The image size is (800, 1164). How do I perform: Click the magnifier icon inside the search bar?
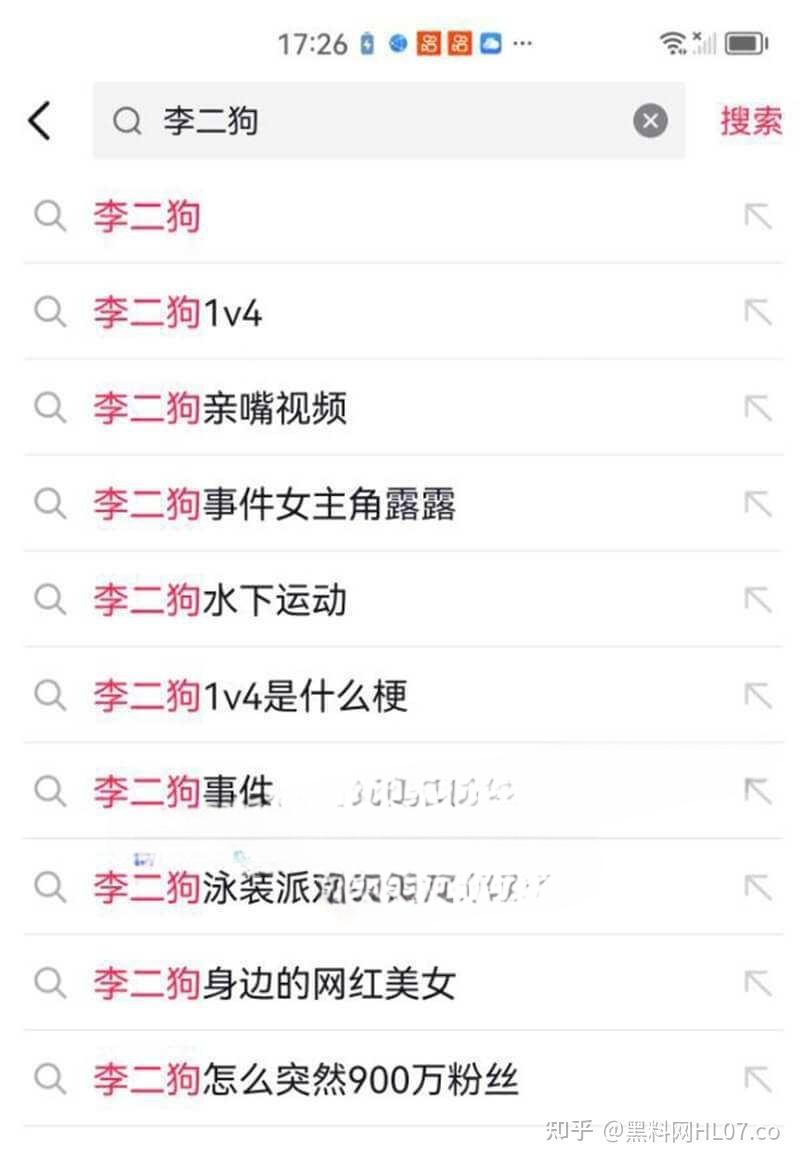[x=126, y=120]
